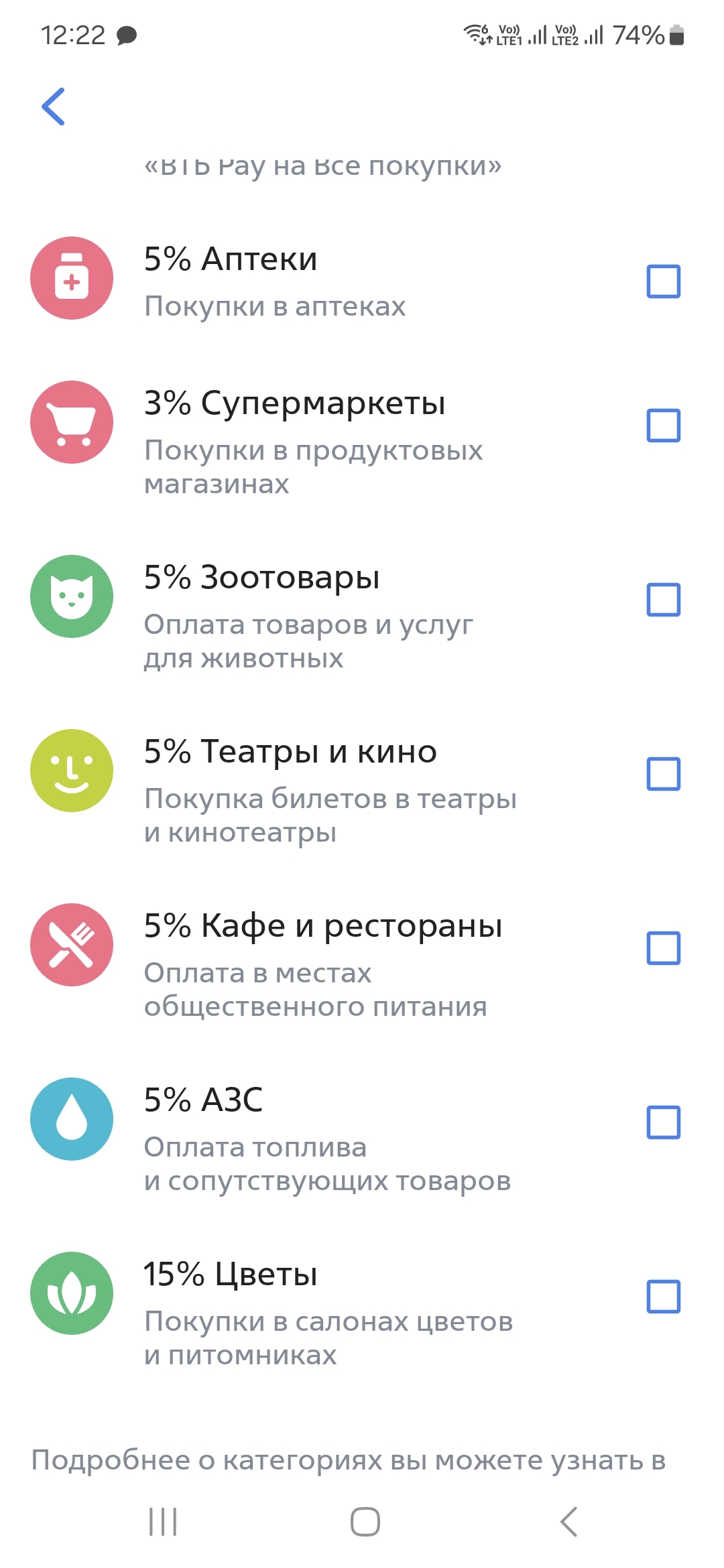Open recent apps from the navigation bar
The image size is (724, 1568).
pyautogui.click(x=163, y=1521)
